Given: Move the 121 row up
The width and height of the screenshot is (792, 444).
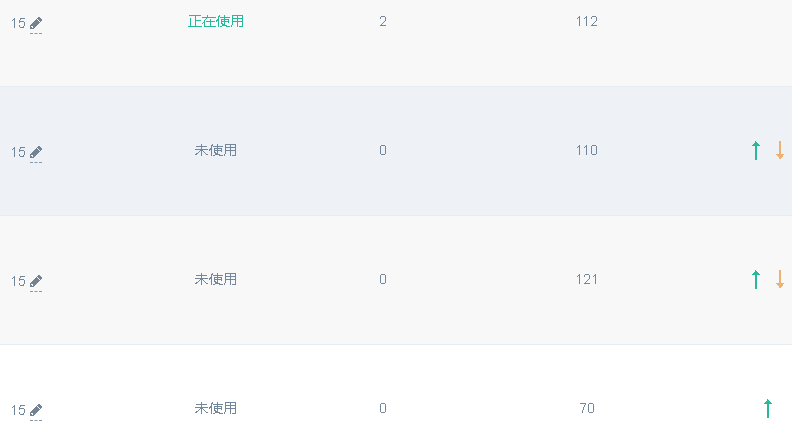Looking at the screenshot, I should pos(756,280).
